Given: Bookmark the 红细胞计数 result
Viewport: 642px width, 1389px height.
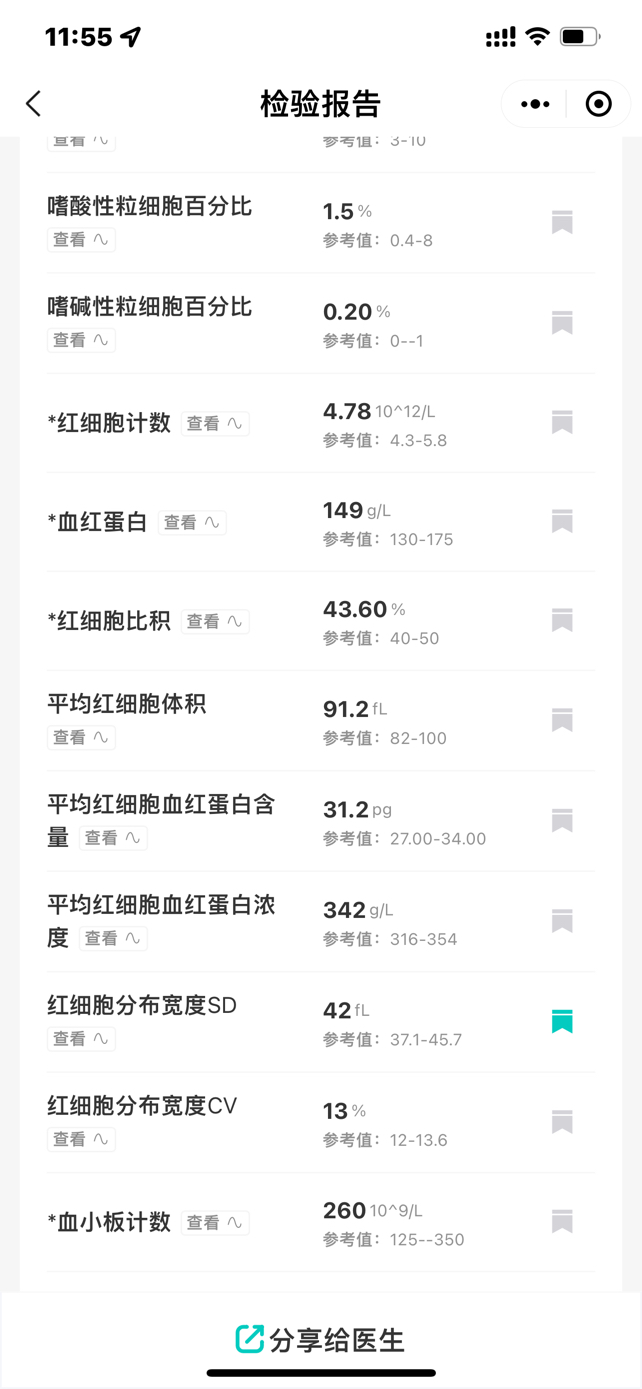Looking at the screenshot, I should coord(562,422).
